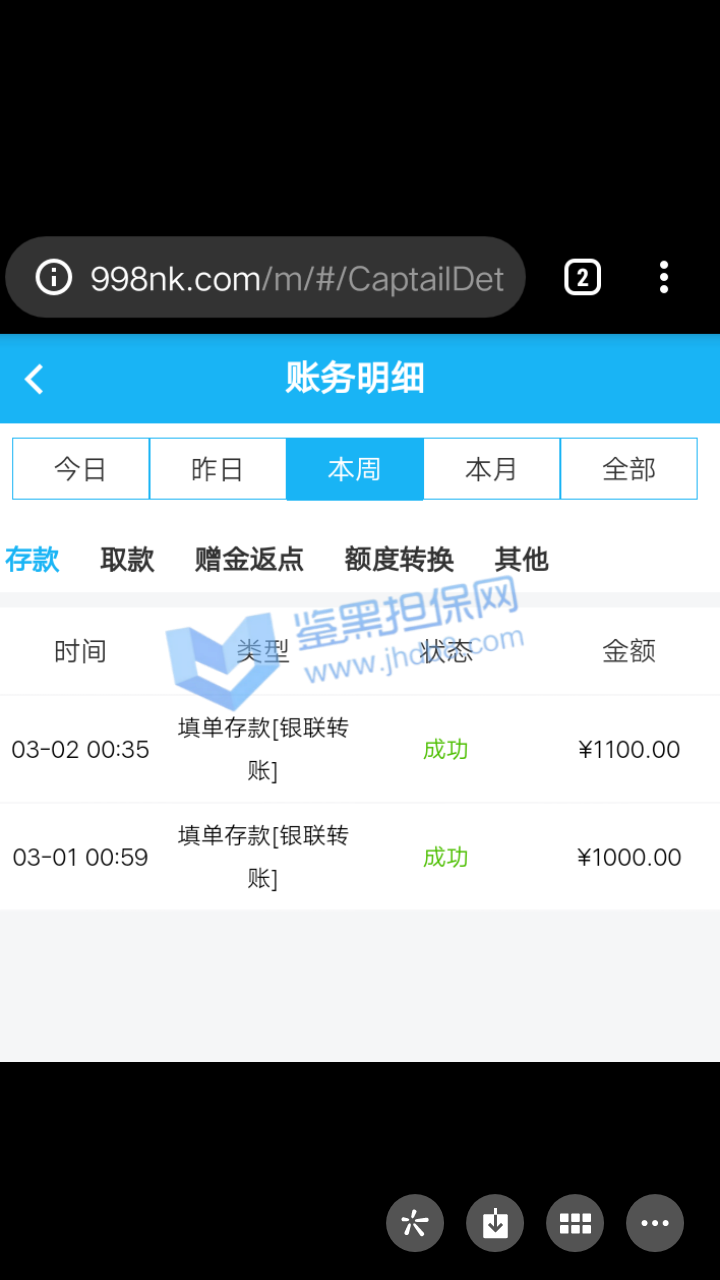This screenshot has height=1280, width=720.
Task: Show 额度转换 records
Action: pyautogui.click(x=399, y=559)
